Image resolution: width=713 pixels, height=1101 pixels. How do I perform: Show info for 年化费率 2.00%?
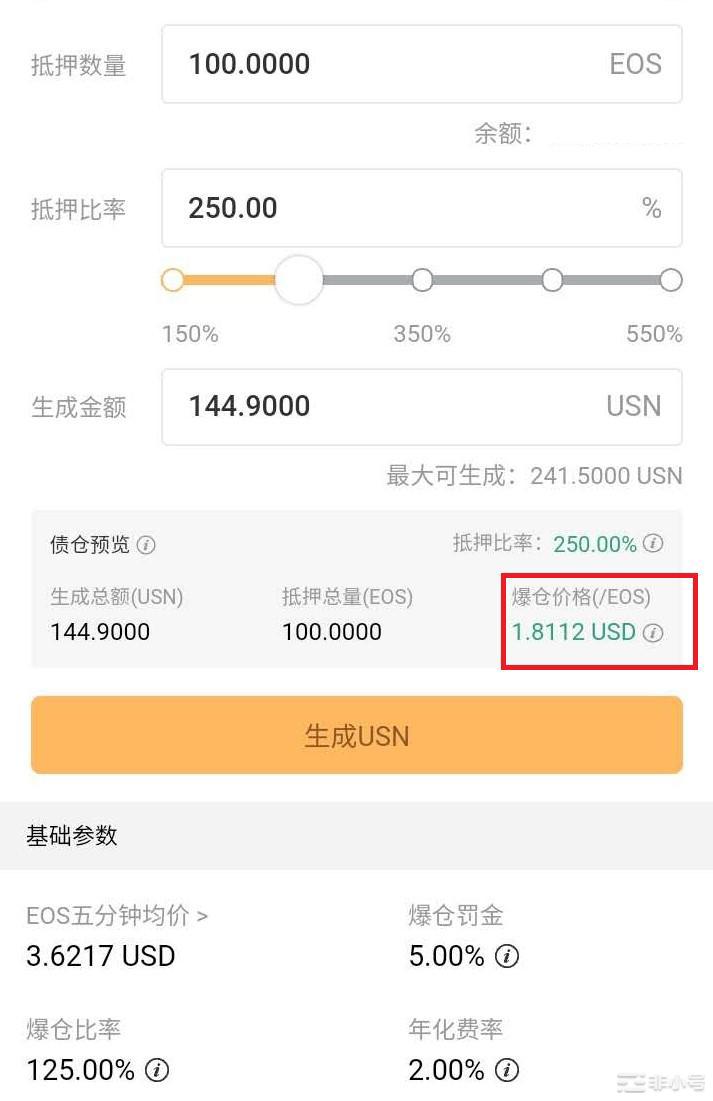click(507, 1070)
